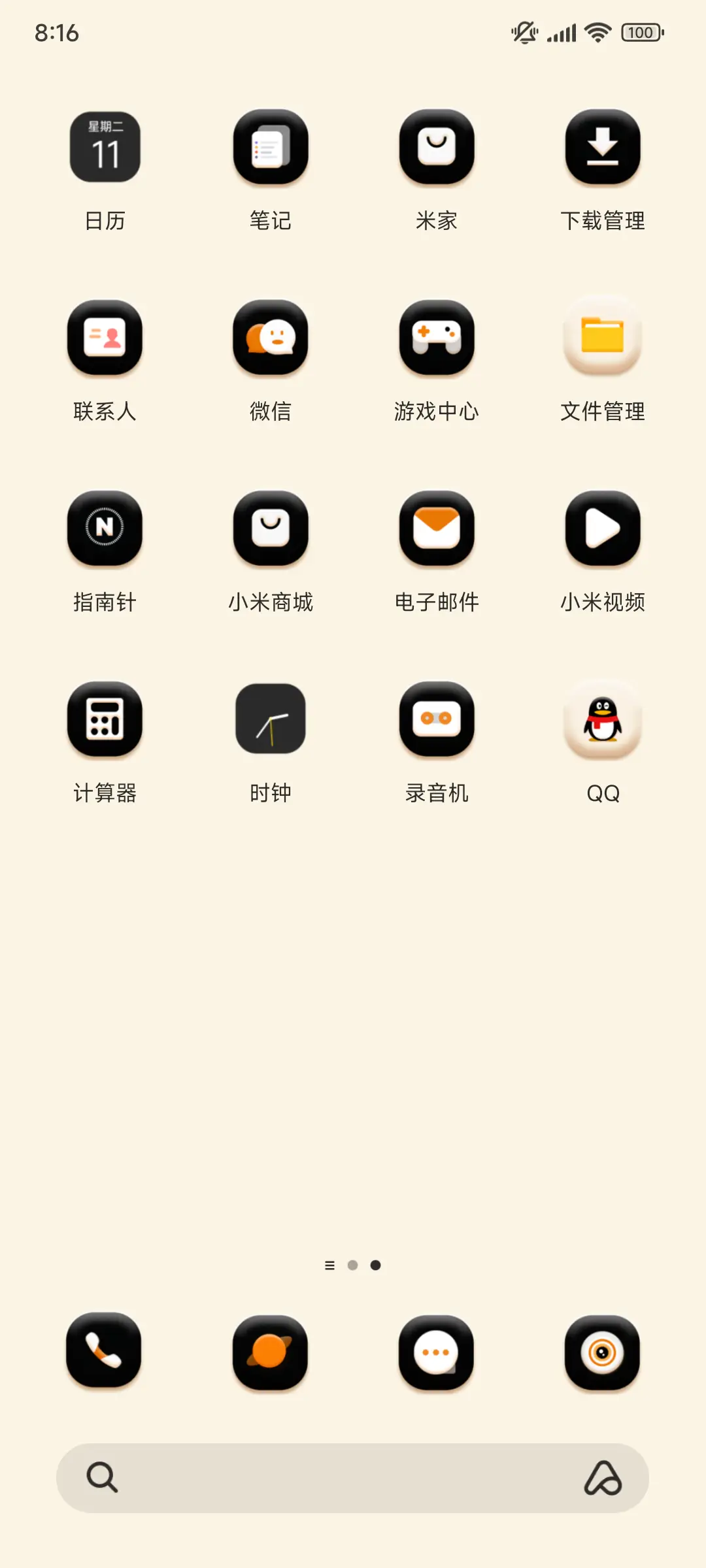Open 文件管理 File Manager
706x1568 pixels.
(x=602, y=338)
